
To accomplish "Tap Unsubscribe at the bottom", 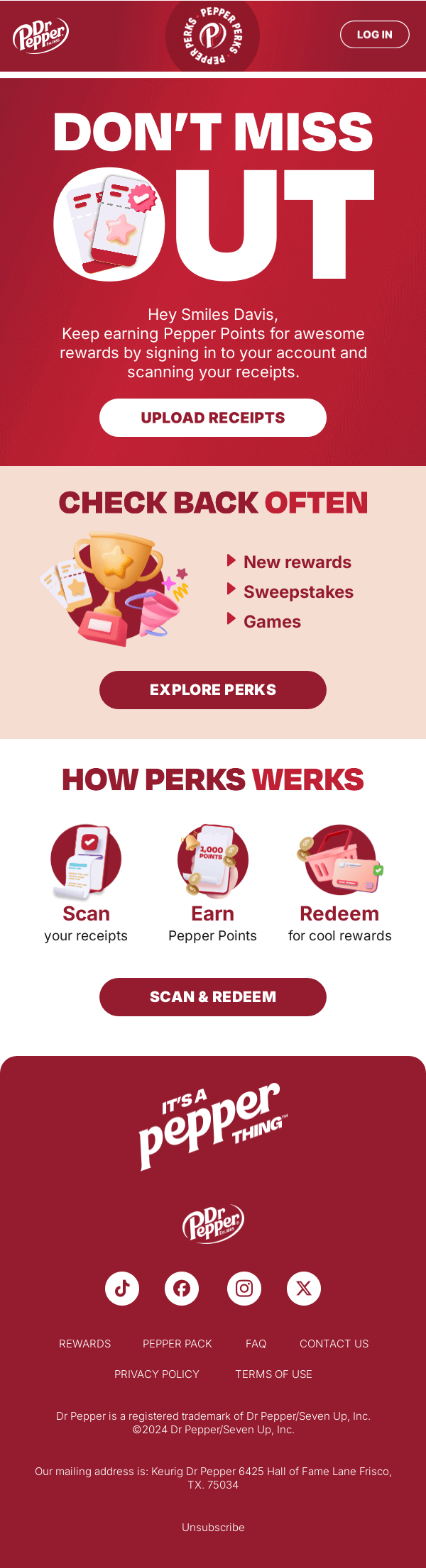I will (x=213, y=1527).
